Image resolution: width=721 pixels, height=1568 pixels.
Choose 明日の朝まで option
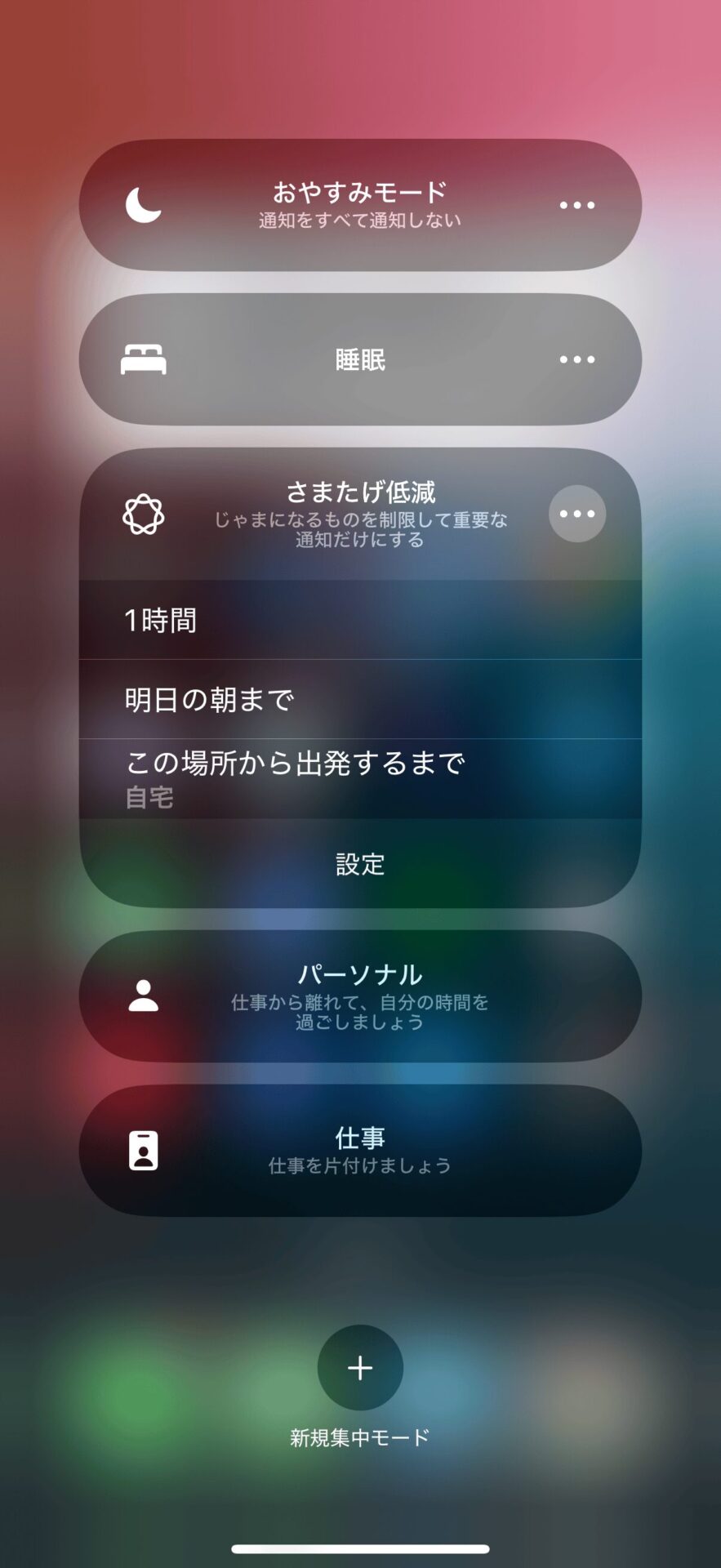click(x=359, y=700)
